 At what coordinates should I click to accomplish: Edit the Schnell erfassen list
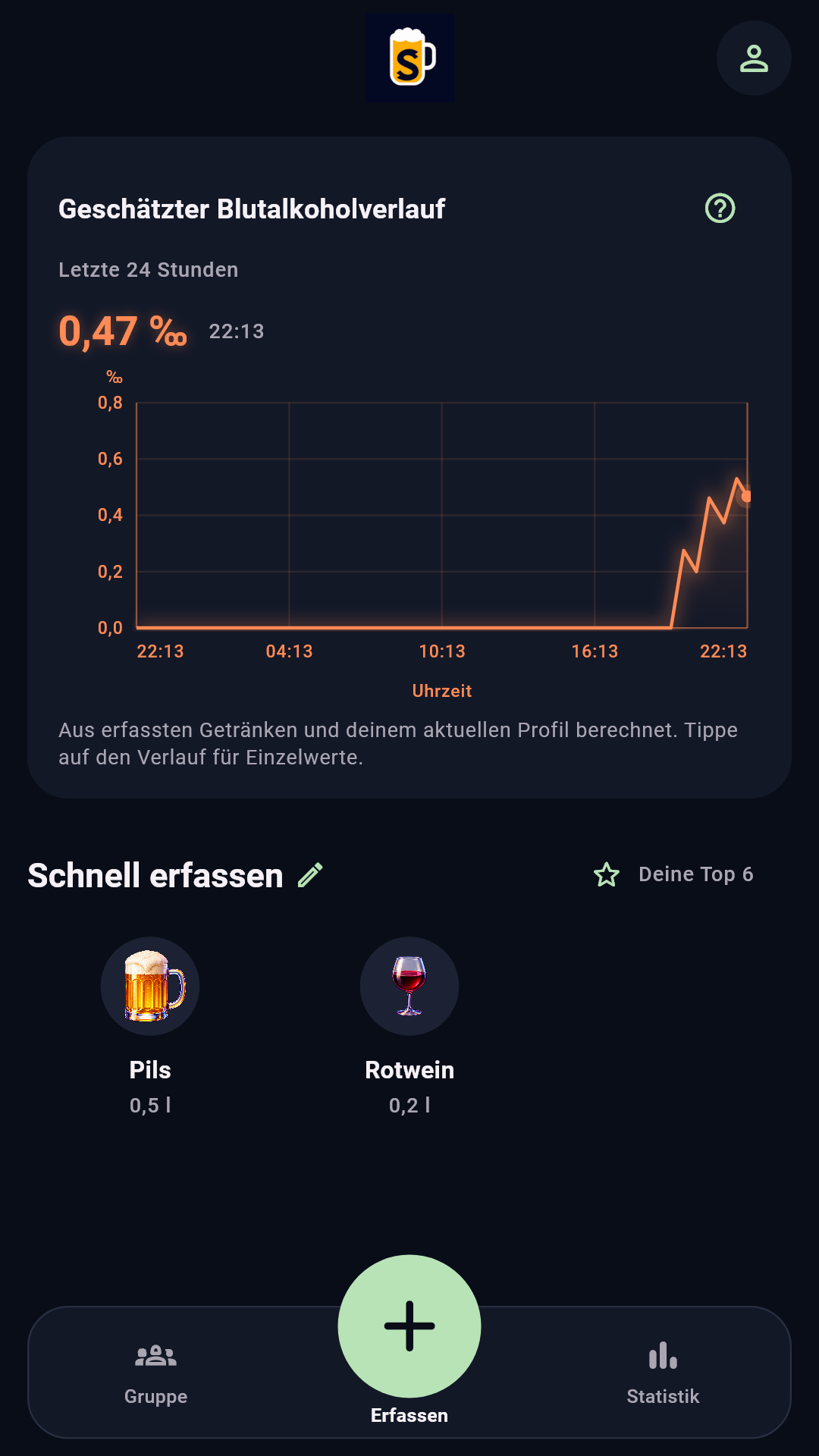point(310,874)
